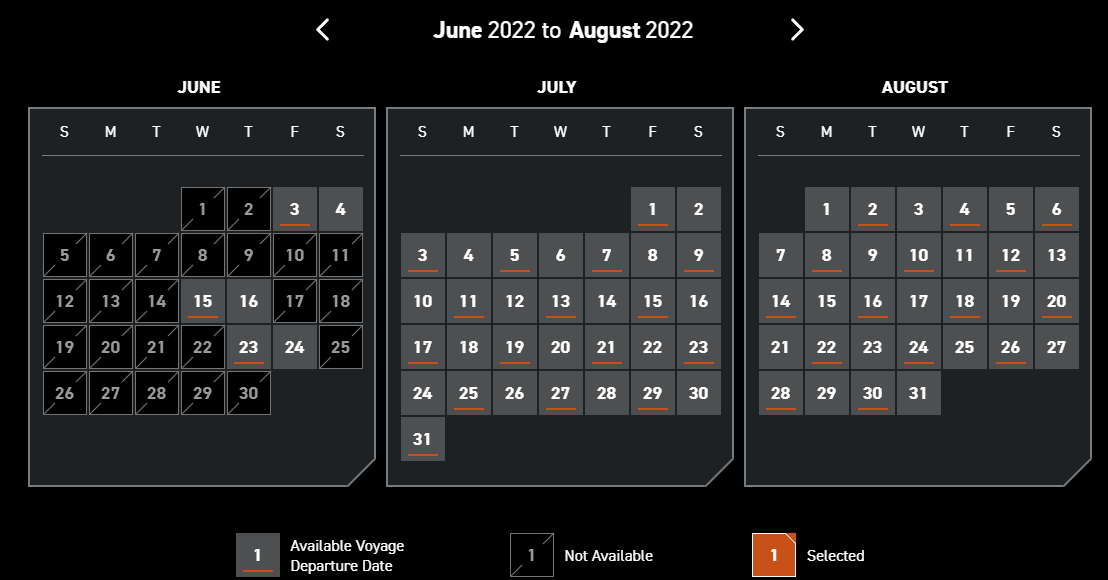Pick July 13 departure date
This screenshot has height=580, width=1108.
561,301
